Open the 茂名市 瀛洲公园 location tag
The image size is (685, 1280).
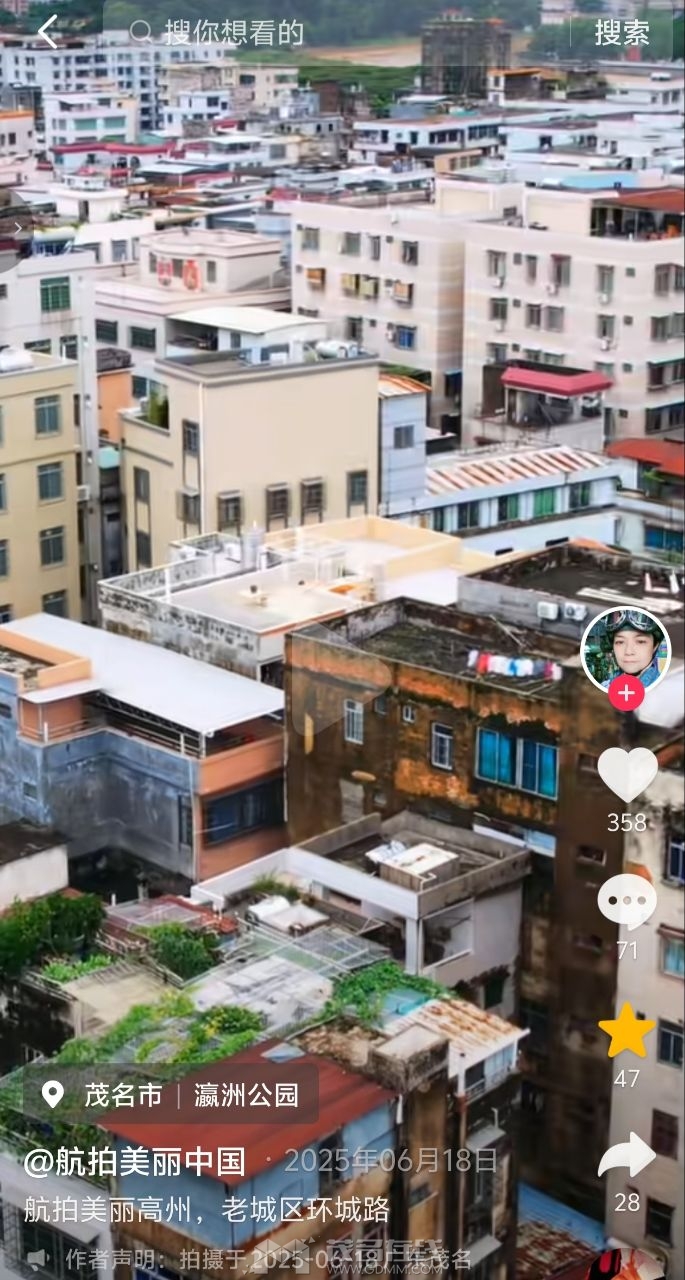[171, 1095]
